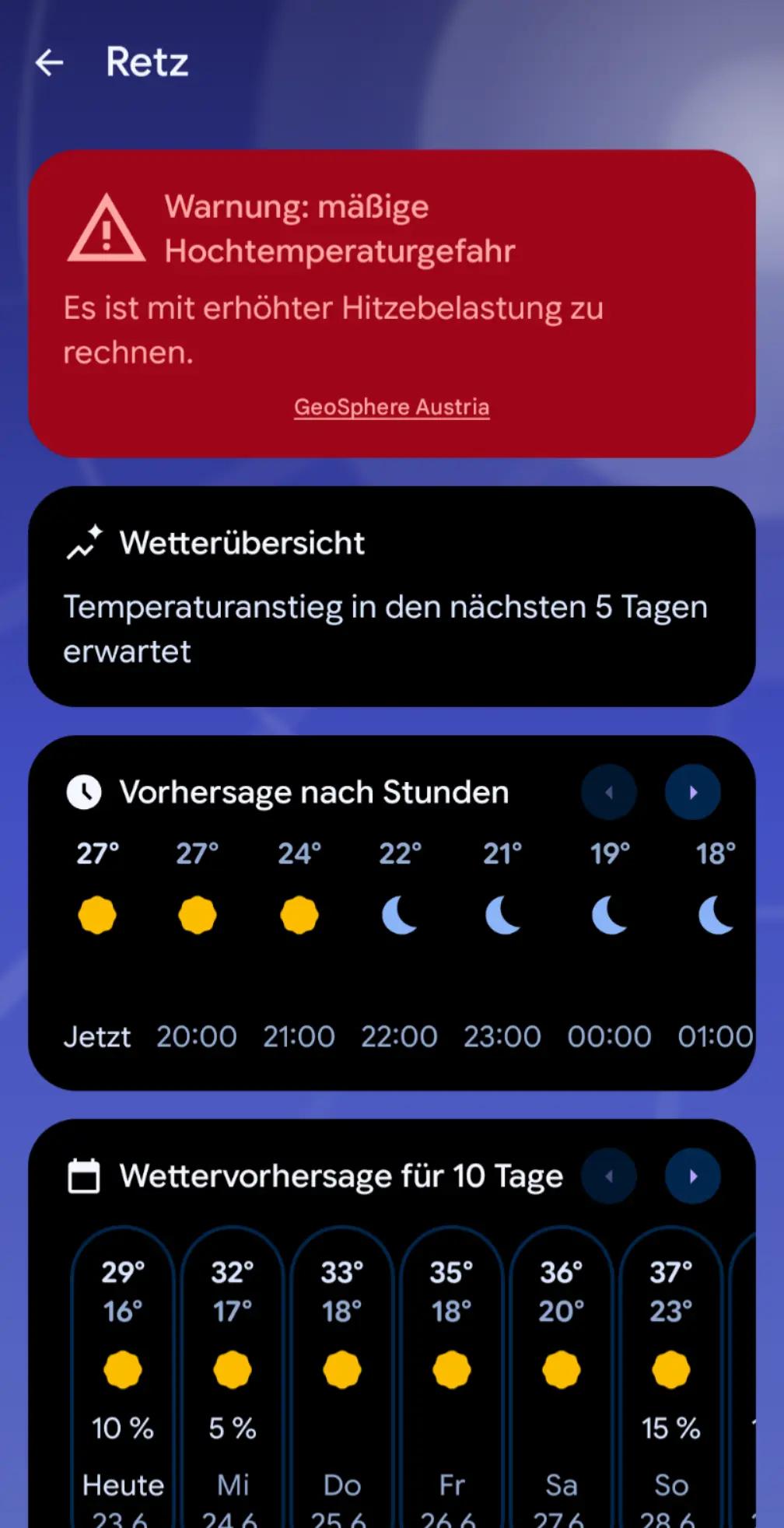Select the Heute forecast column
The height and width of the screenshot is (1528, 784).
tap(123, 1377)
